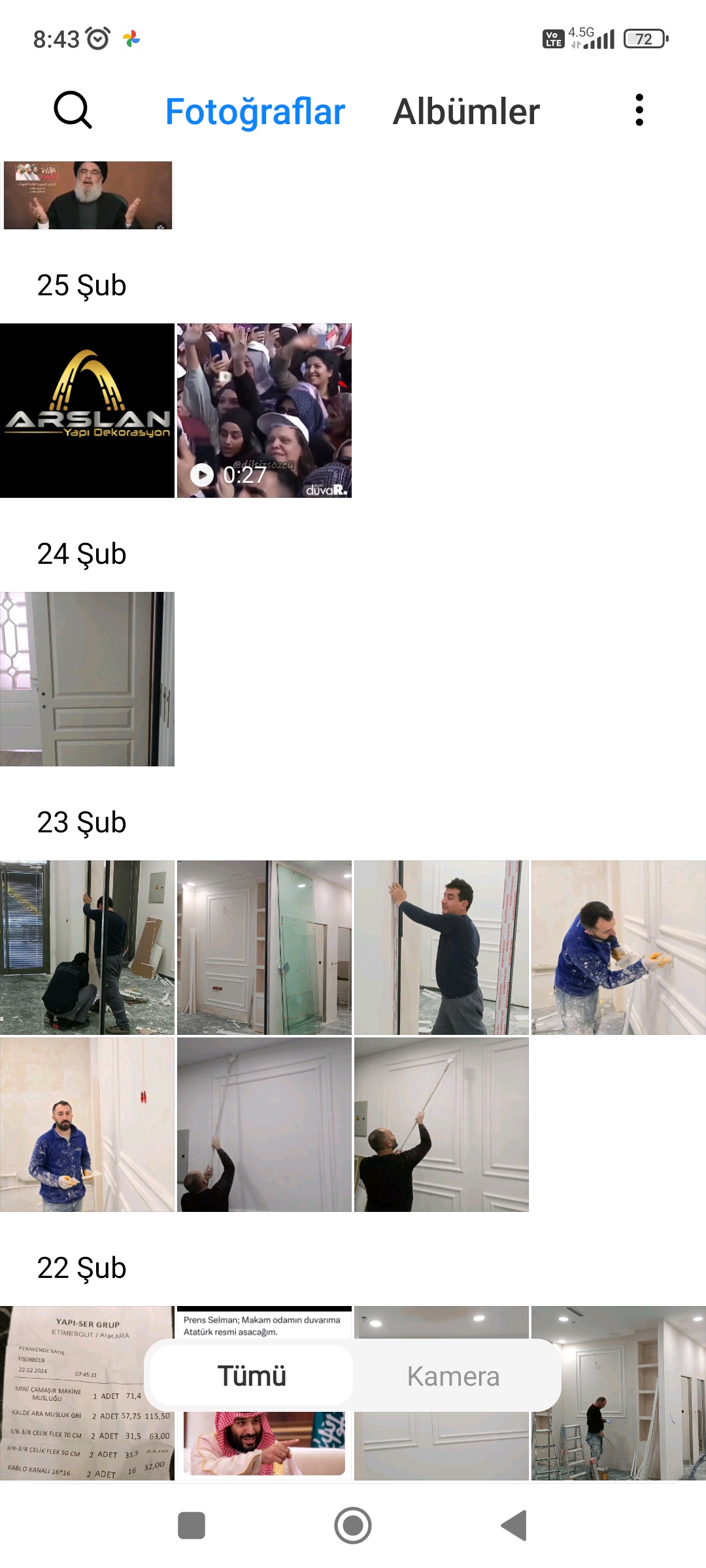
Task: Open the topmost video thumbnail of bearded man
Action: pyautogui.click(x=88, y=195)
